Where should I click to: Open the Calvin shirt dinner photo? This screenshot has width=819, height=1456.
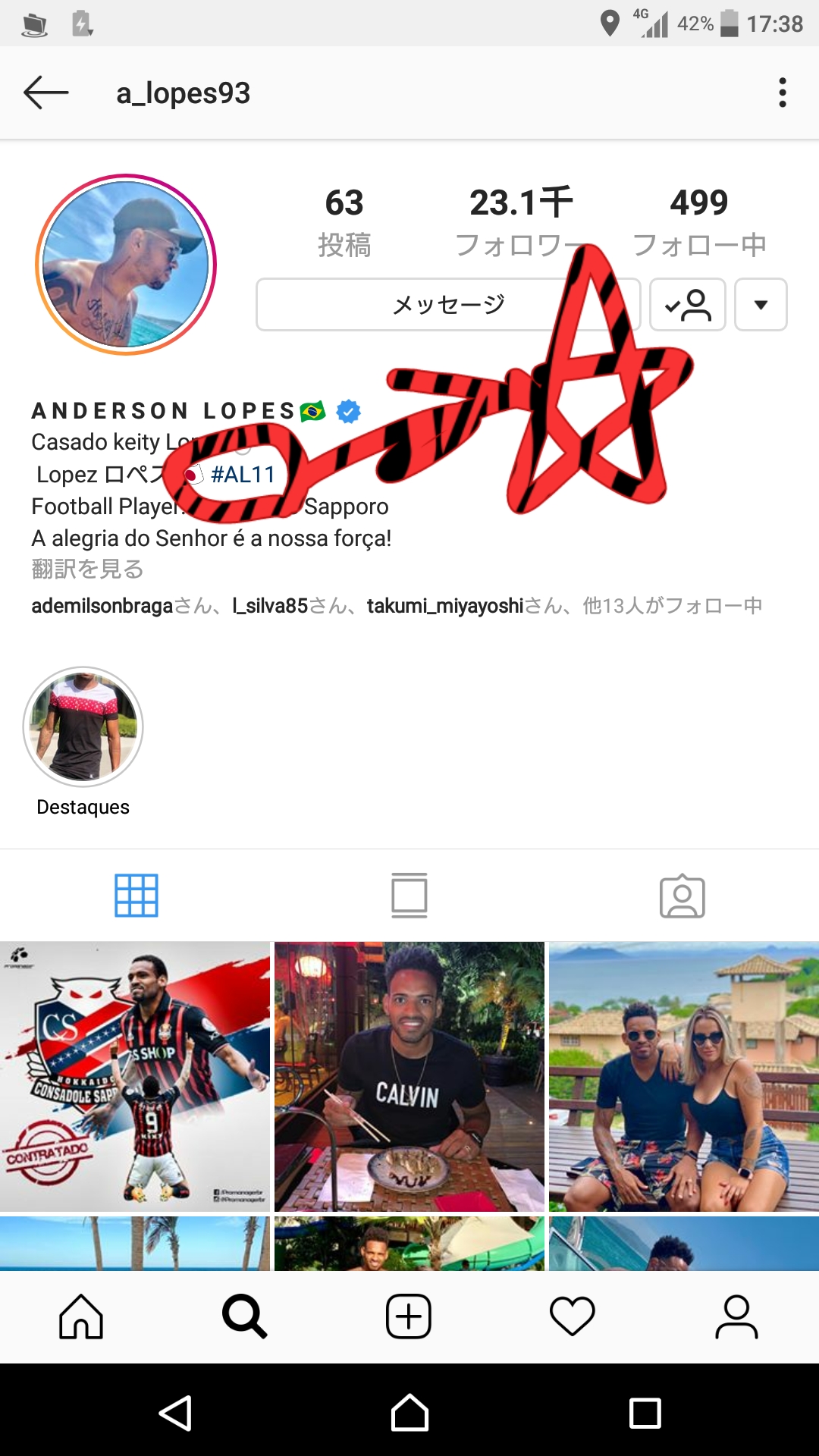coord(409,1076)
